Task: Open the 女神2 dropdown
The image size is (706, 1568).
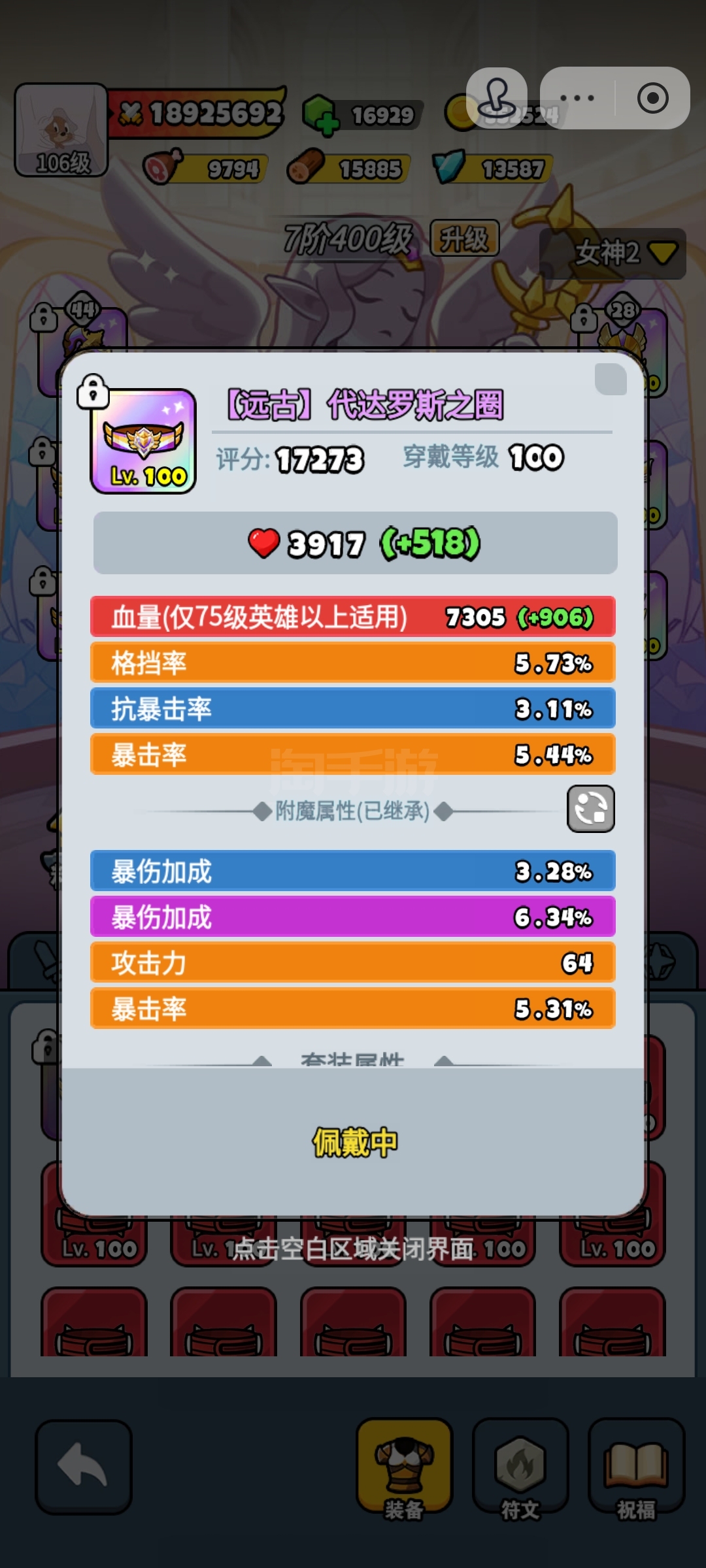Action: click(613, 253)
